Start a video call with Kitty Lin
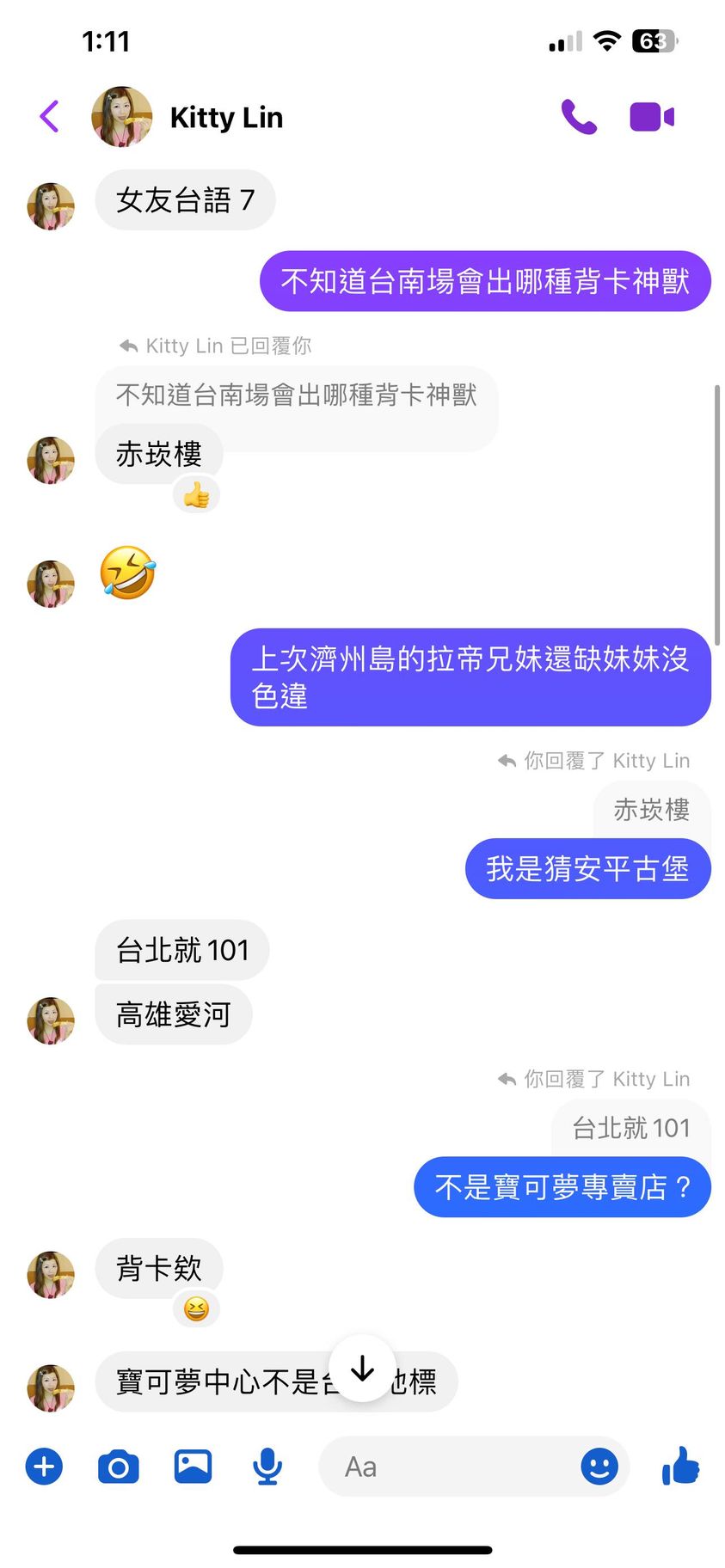The width and height of the screenshot is (725, 1568). pyautogui.click(x=652, y=116)
